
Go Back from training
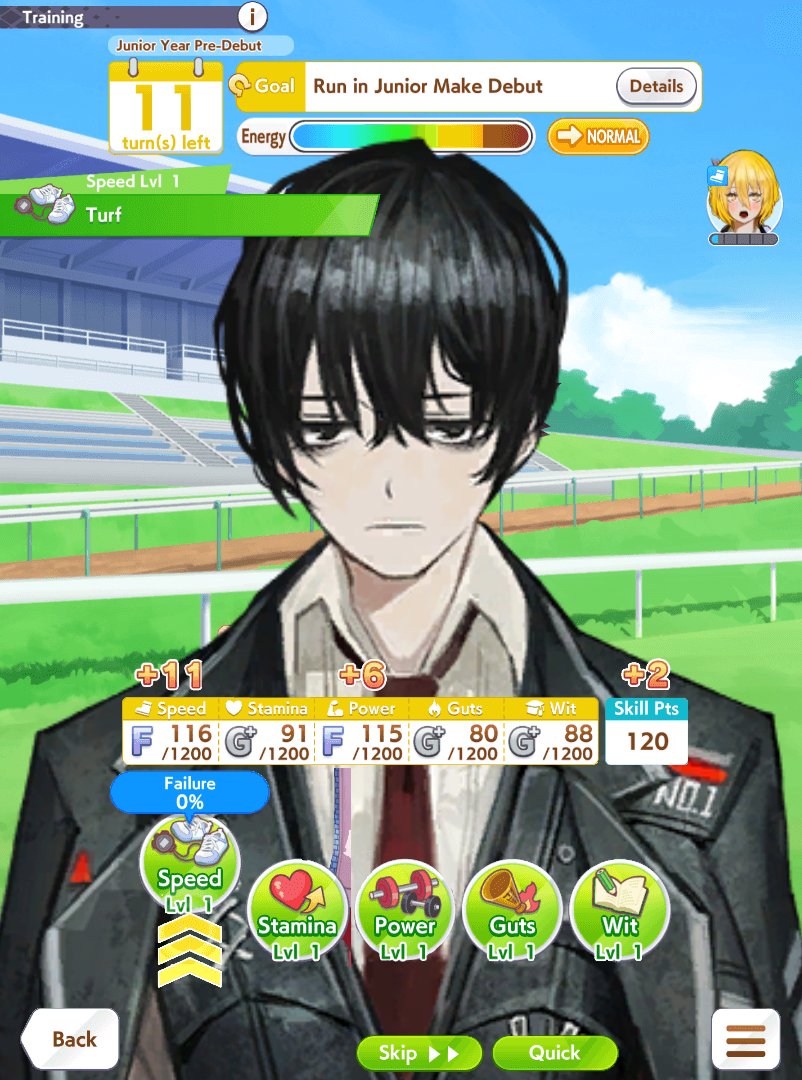[x=72, y=1039]
